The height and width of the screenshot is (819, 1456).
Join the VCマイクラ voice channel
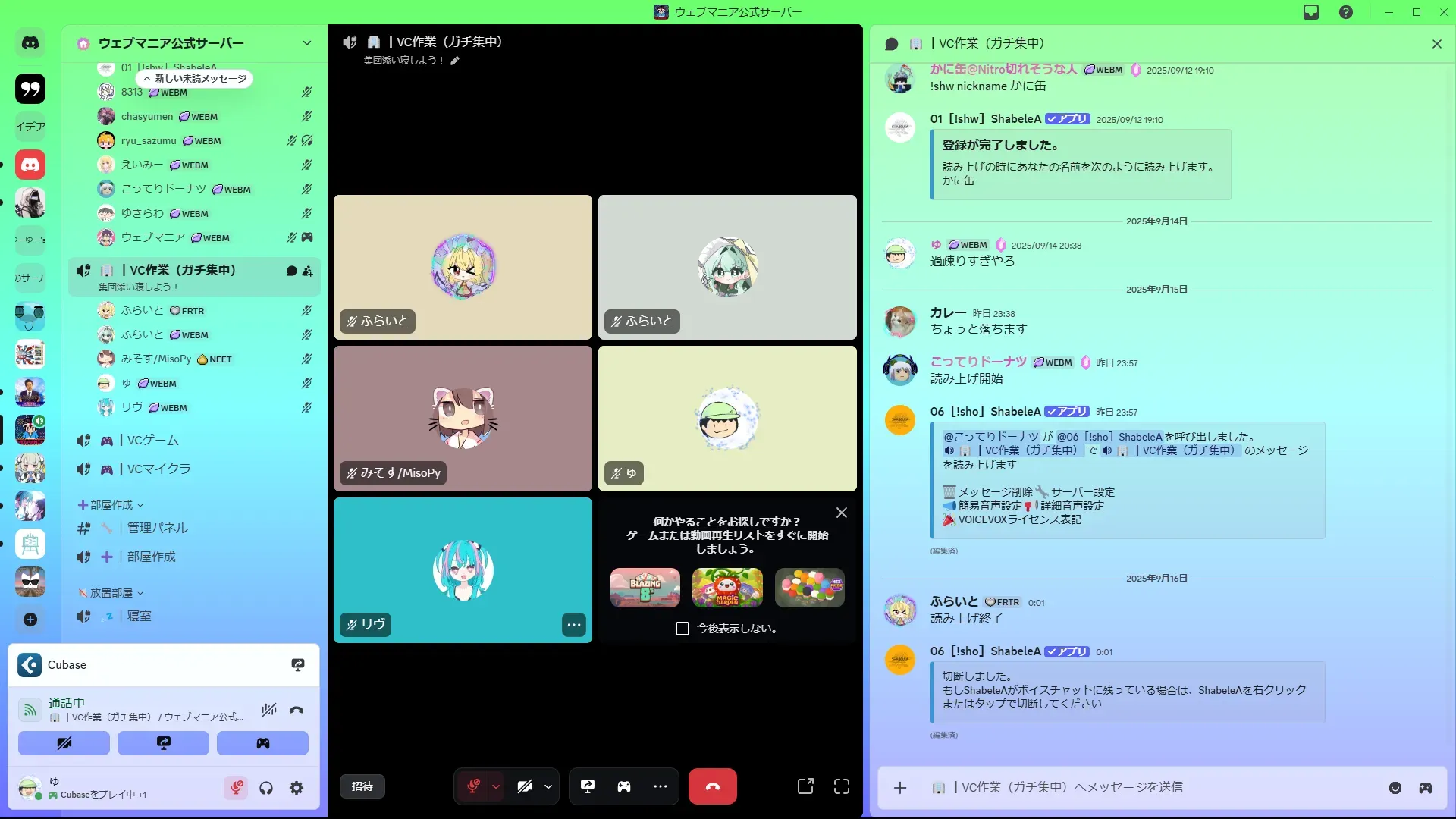tap(158, 469)
